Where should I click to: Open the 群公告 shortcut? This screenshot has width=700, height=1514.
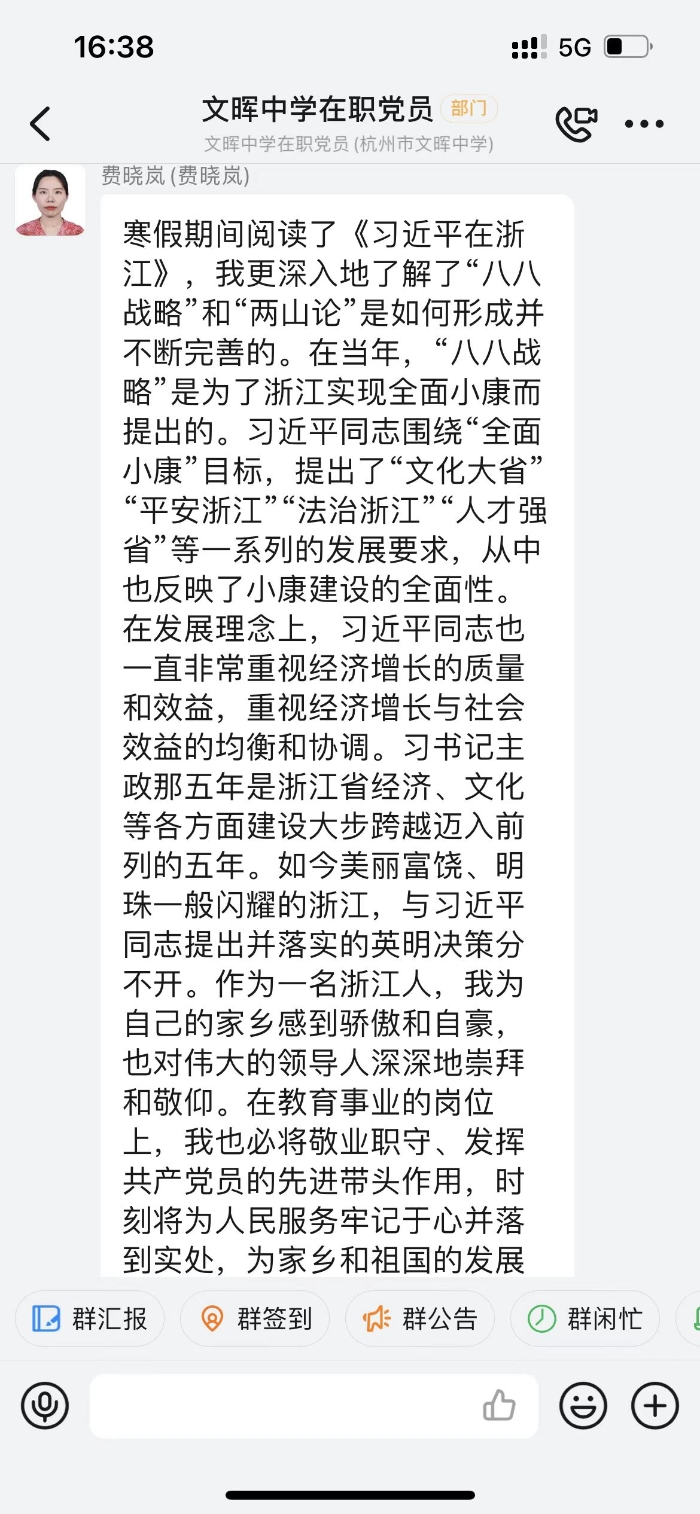coord(420,1318)
